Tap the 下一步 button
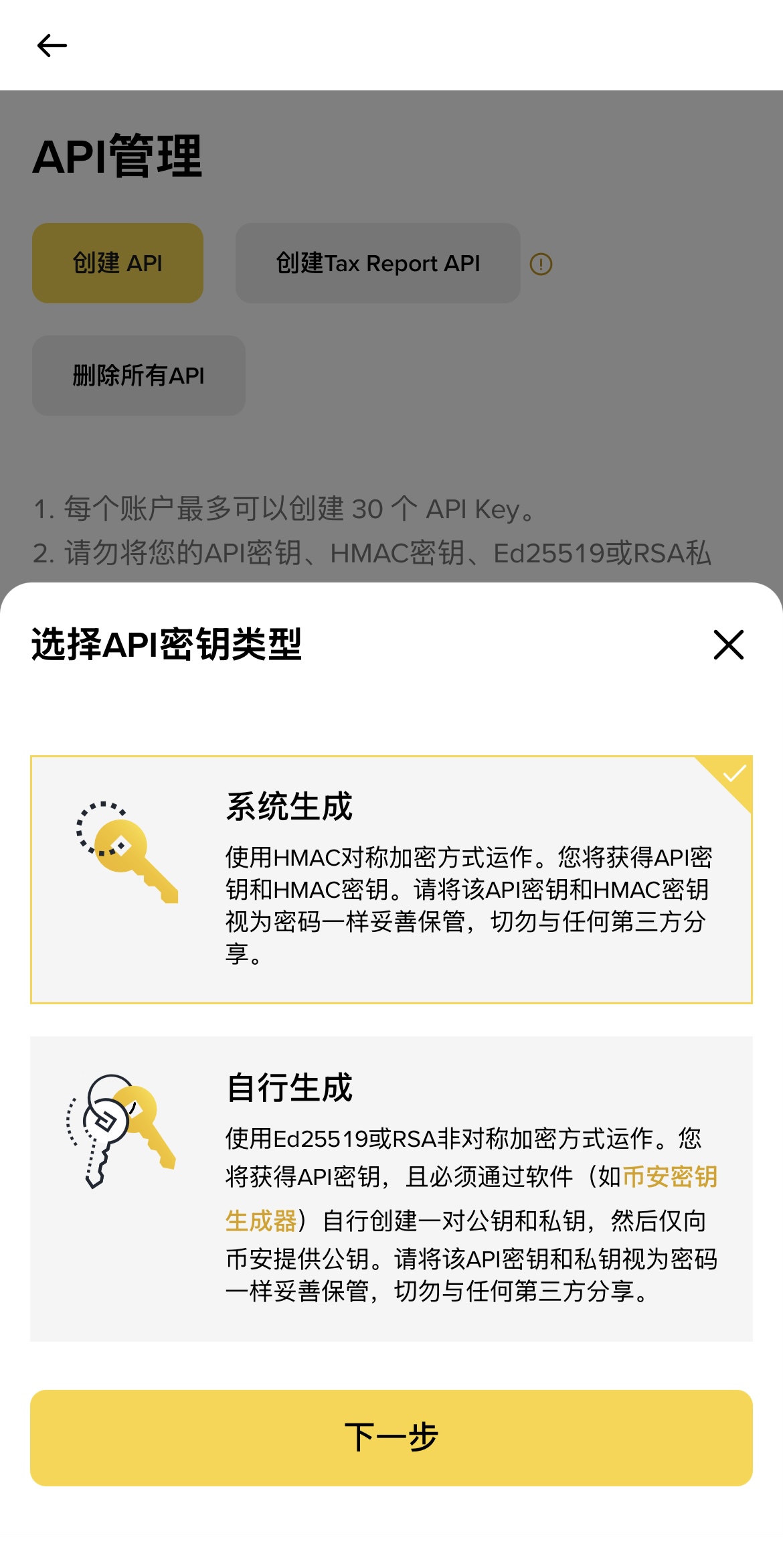 pyautogui.click(x=391, y=1437)
